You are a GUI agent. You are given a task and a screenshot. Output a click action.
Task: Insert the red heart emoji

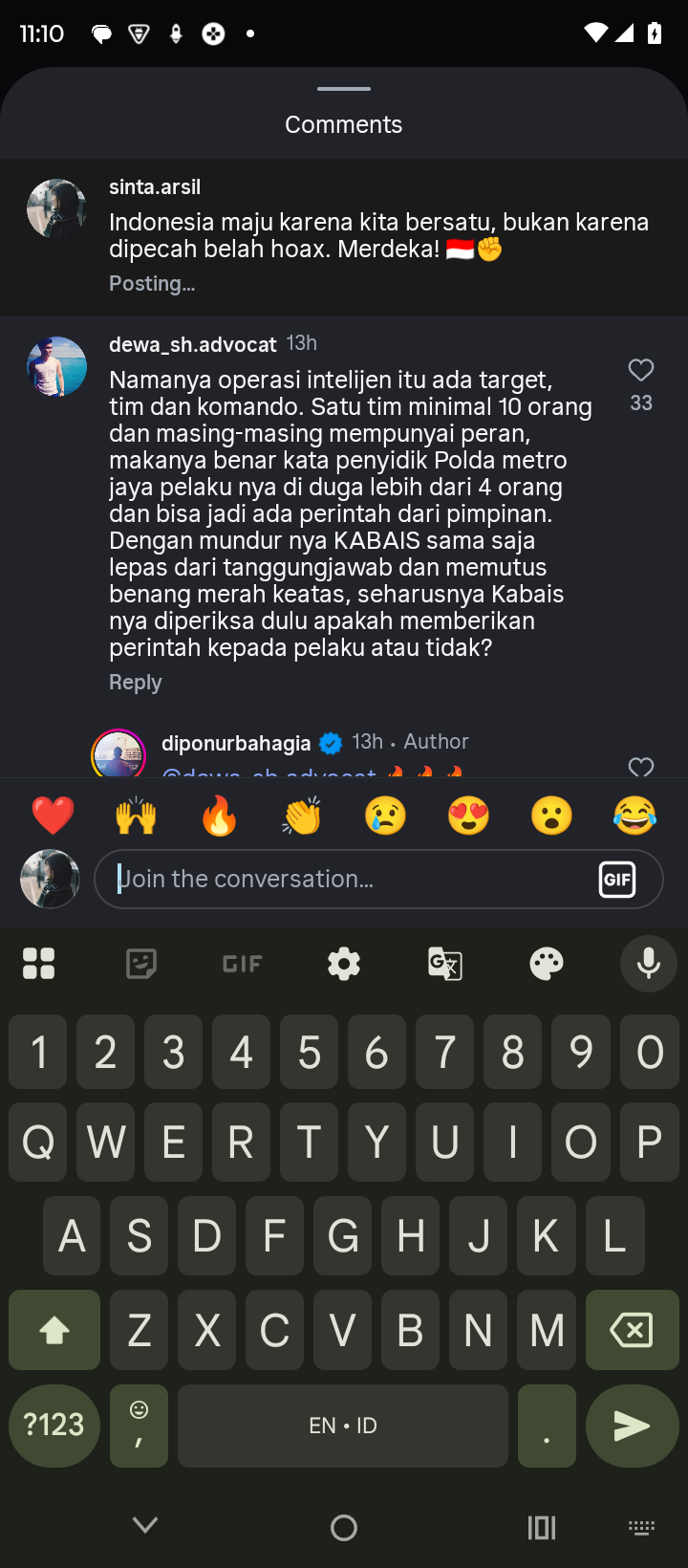53,816
